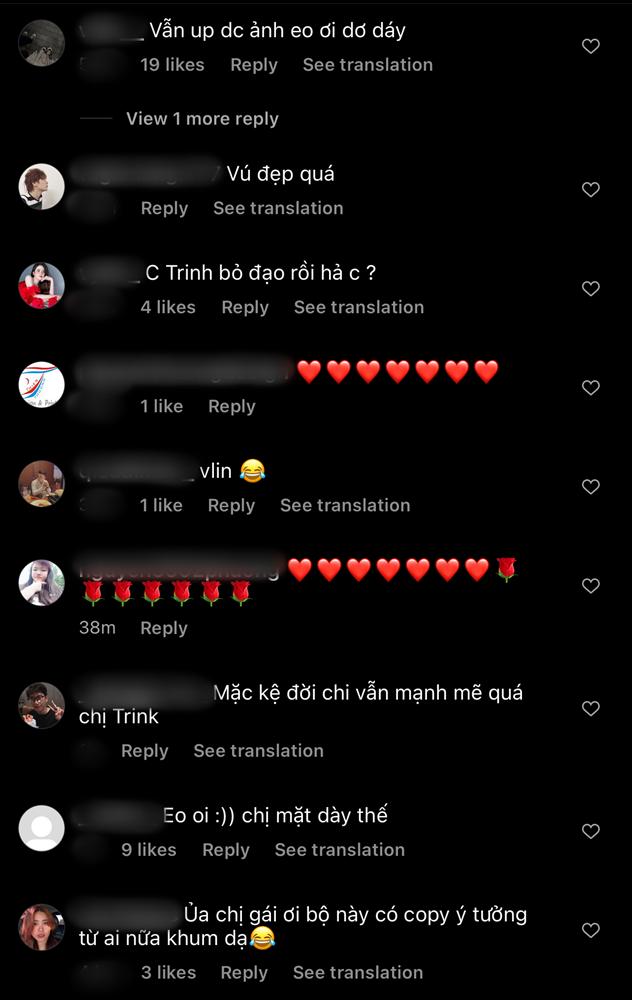This screenshot has width=632, height=1000.
Task: See translation of 'Ủa chị gái ơi bộ này có copy'
Action: (357, 972)
